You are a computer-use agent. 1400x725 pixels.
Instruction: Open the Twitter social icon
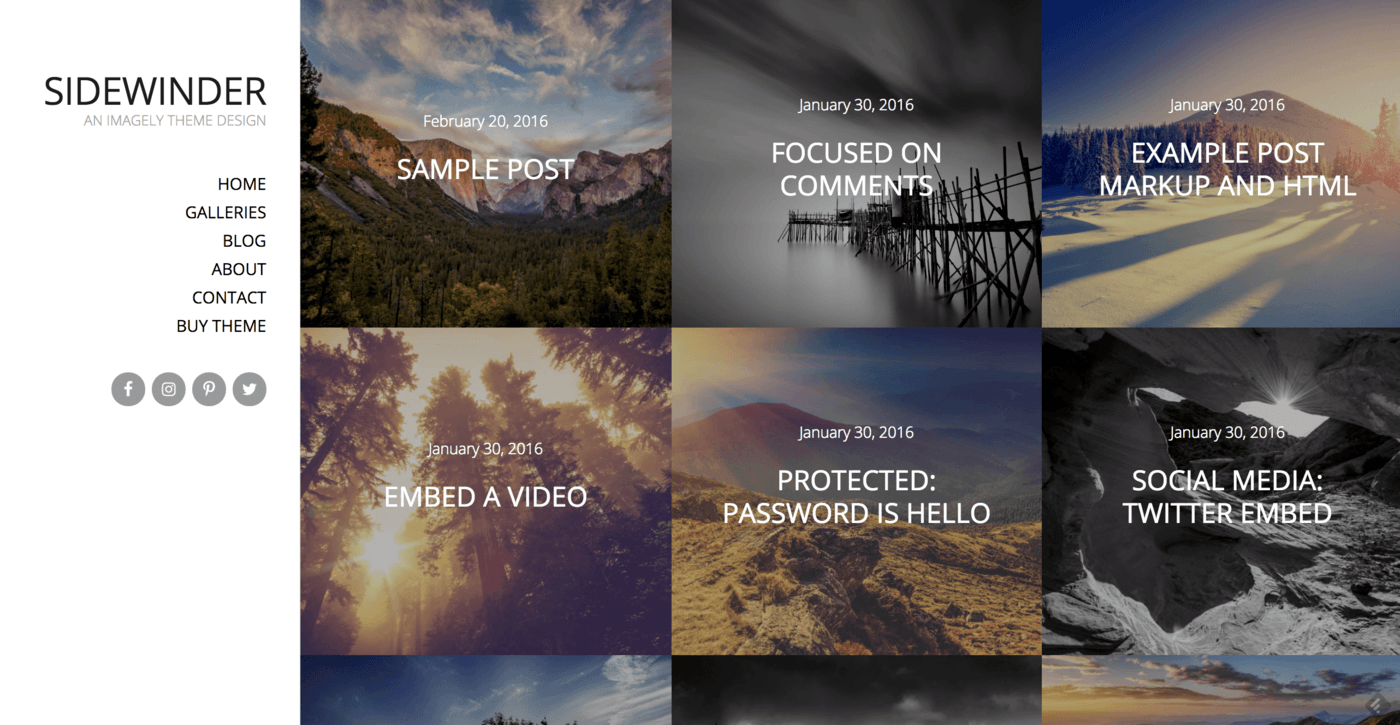(x=249, y=389)
